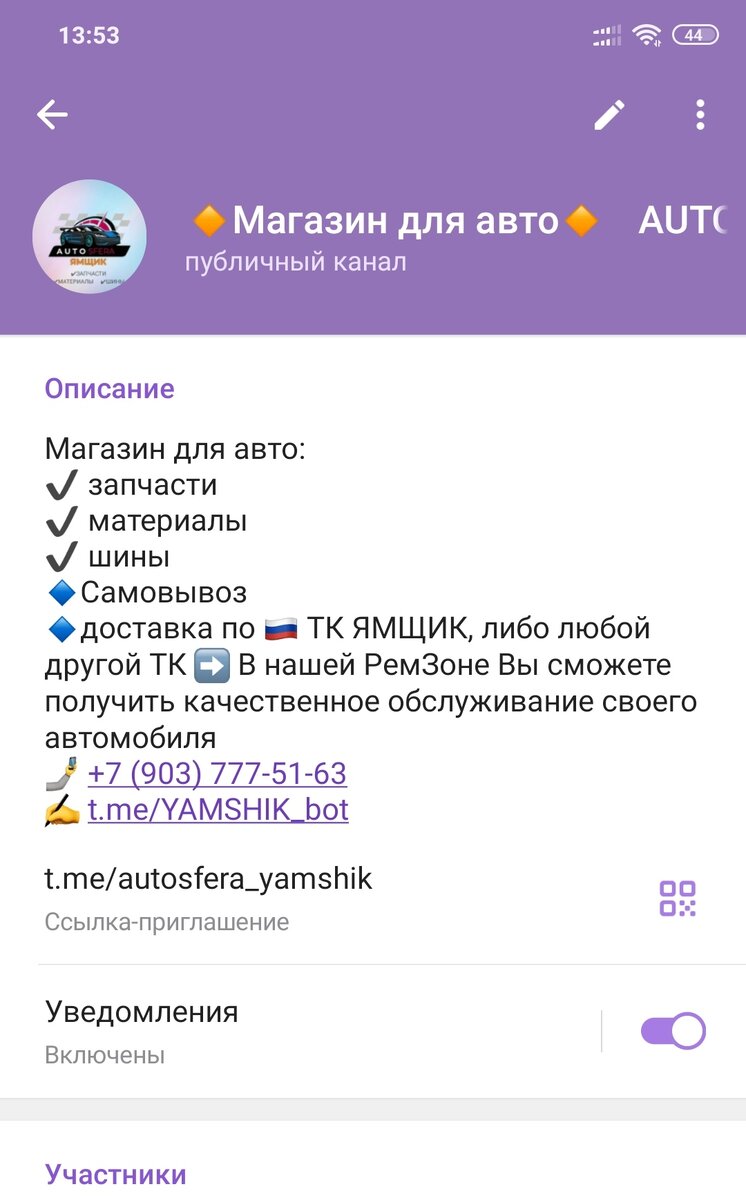Open the Описание section header
Viewport: 746px width, 1200px height.
pos(108,388)
